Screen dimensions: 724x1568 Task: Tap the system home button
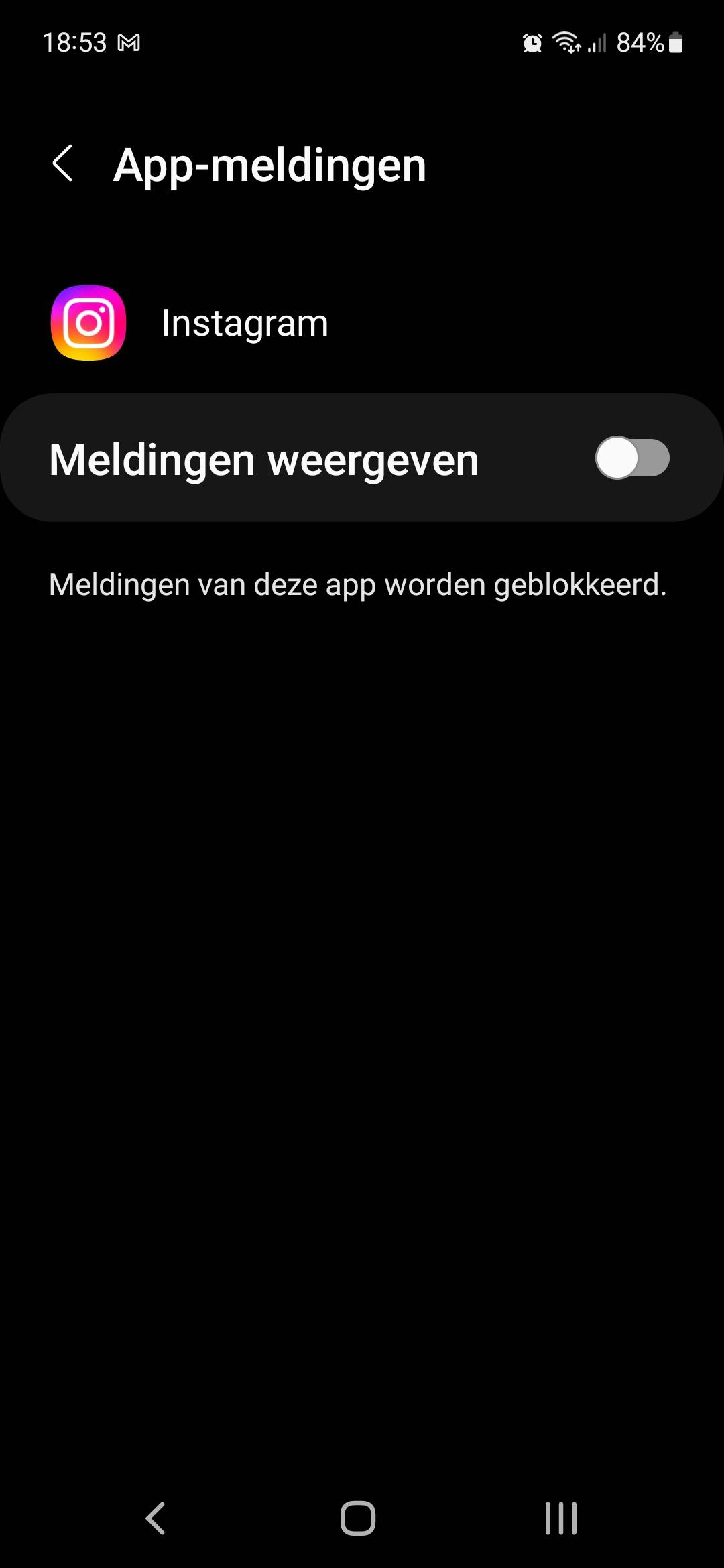[358, 1518]
